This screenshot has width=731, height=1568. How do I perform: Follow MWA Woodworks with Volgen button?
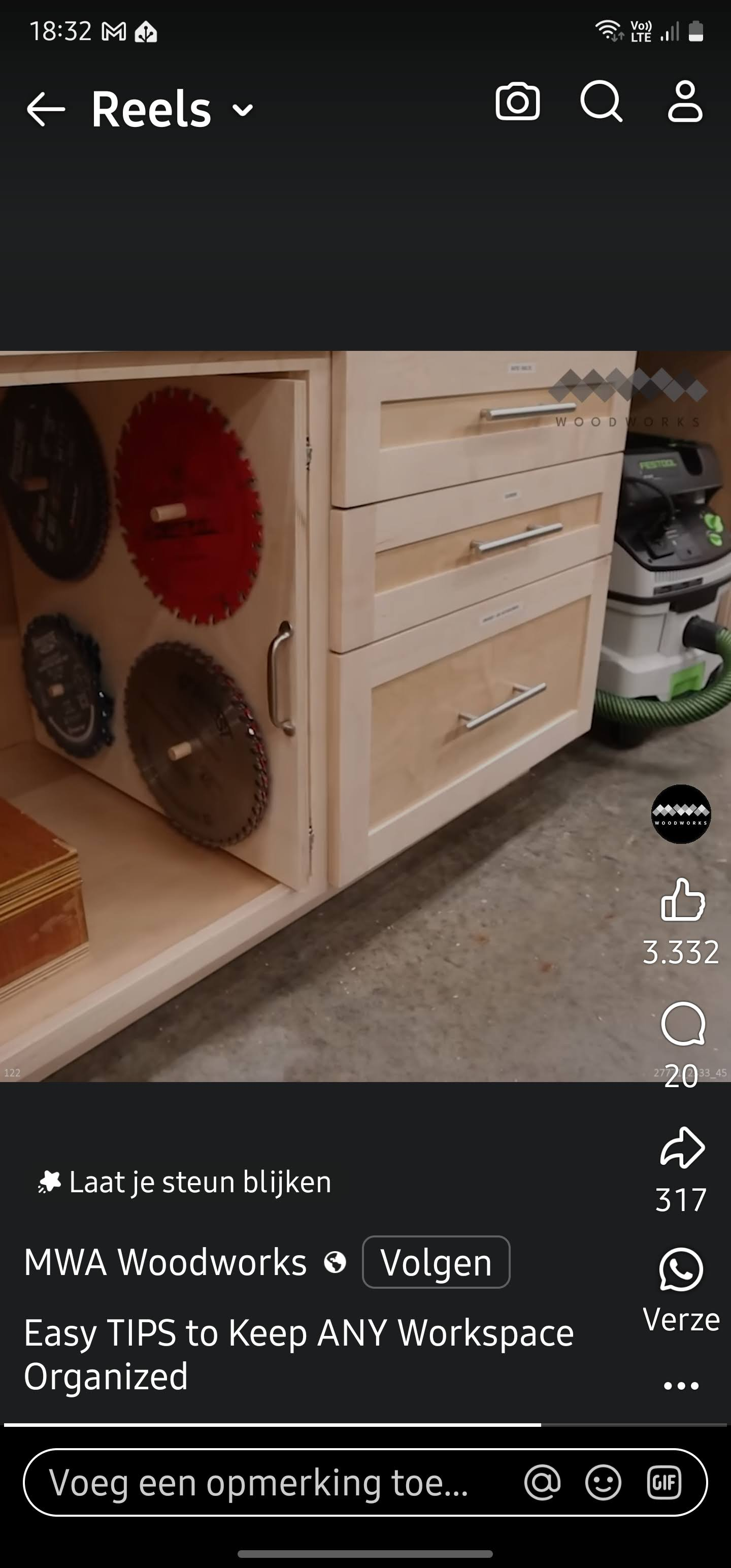click(436, 1262)
